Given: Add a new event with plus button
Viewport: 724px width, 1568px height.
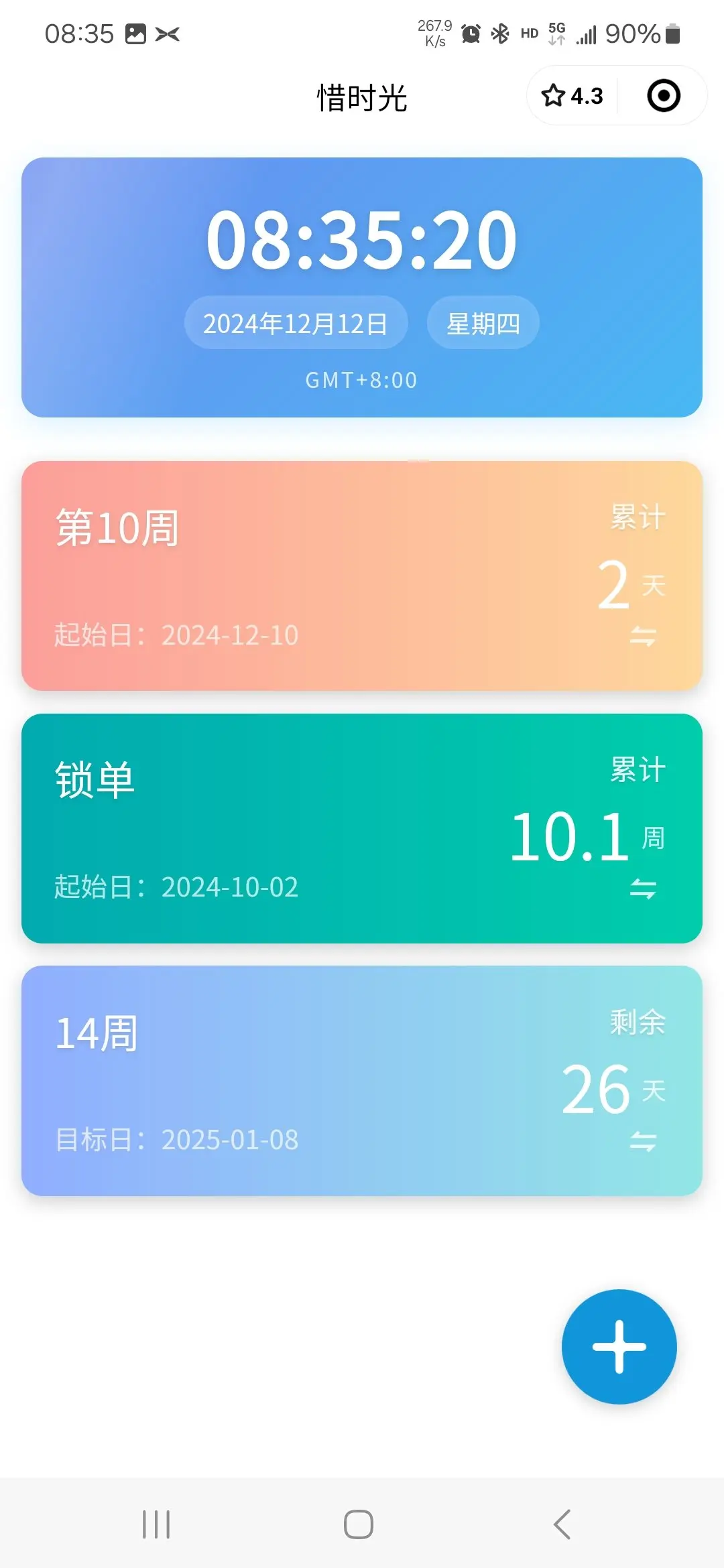Looking at the screenshot, I should (619, 1347).
